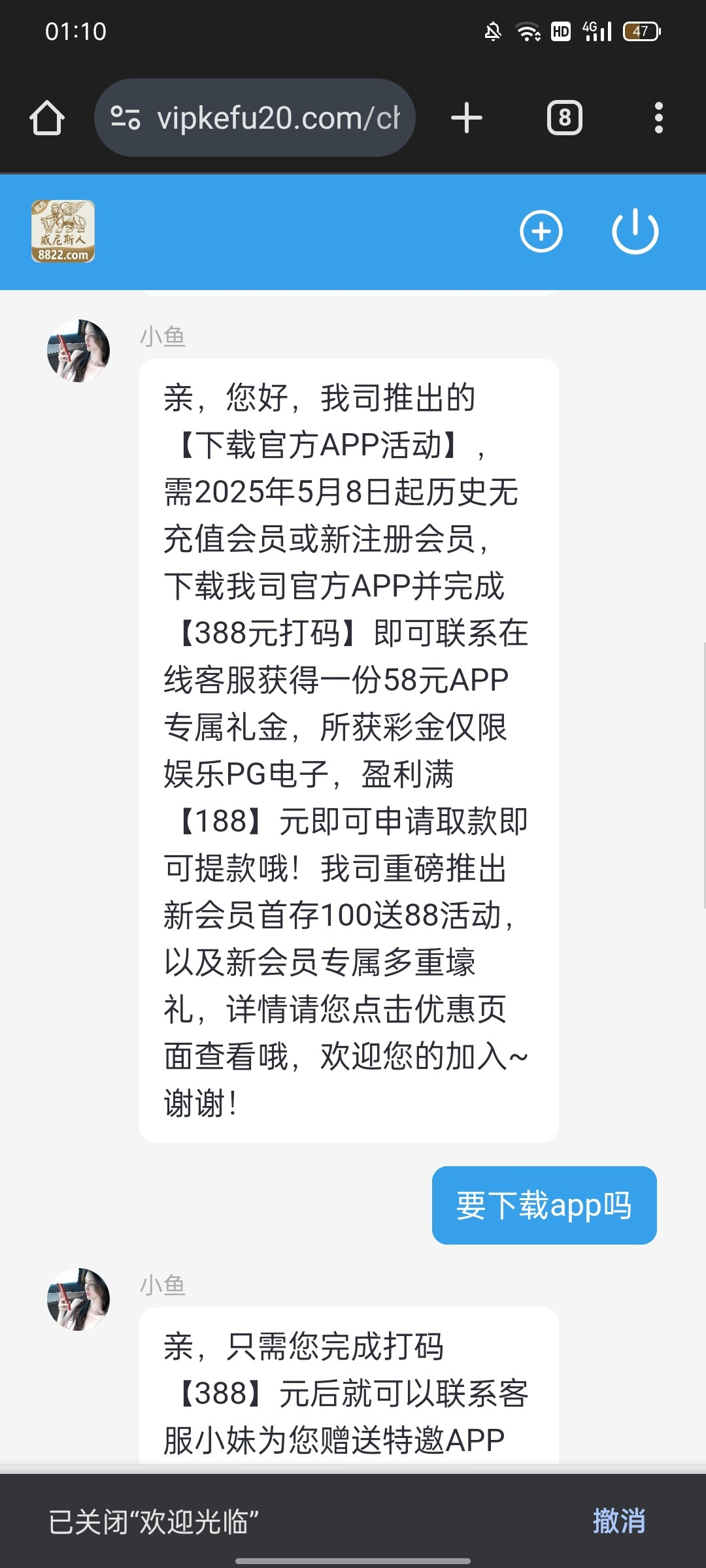View site information via the address bar icon
The image size is (706, 1568).
coord(126,118)
